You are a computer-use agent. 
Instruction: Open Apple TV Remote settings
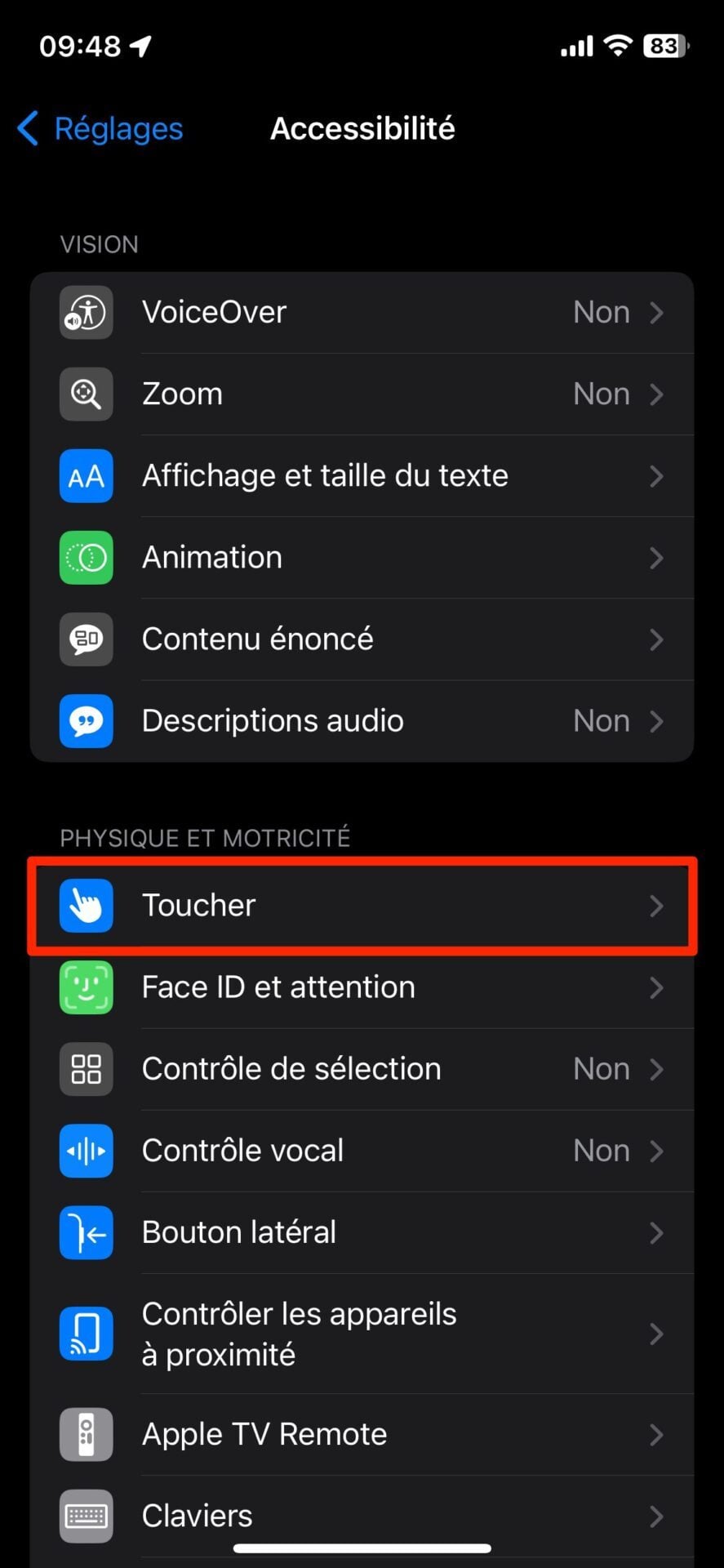(x=362, y=1434)
